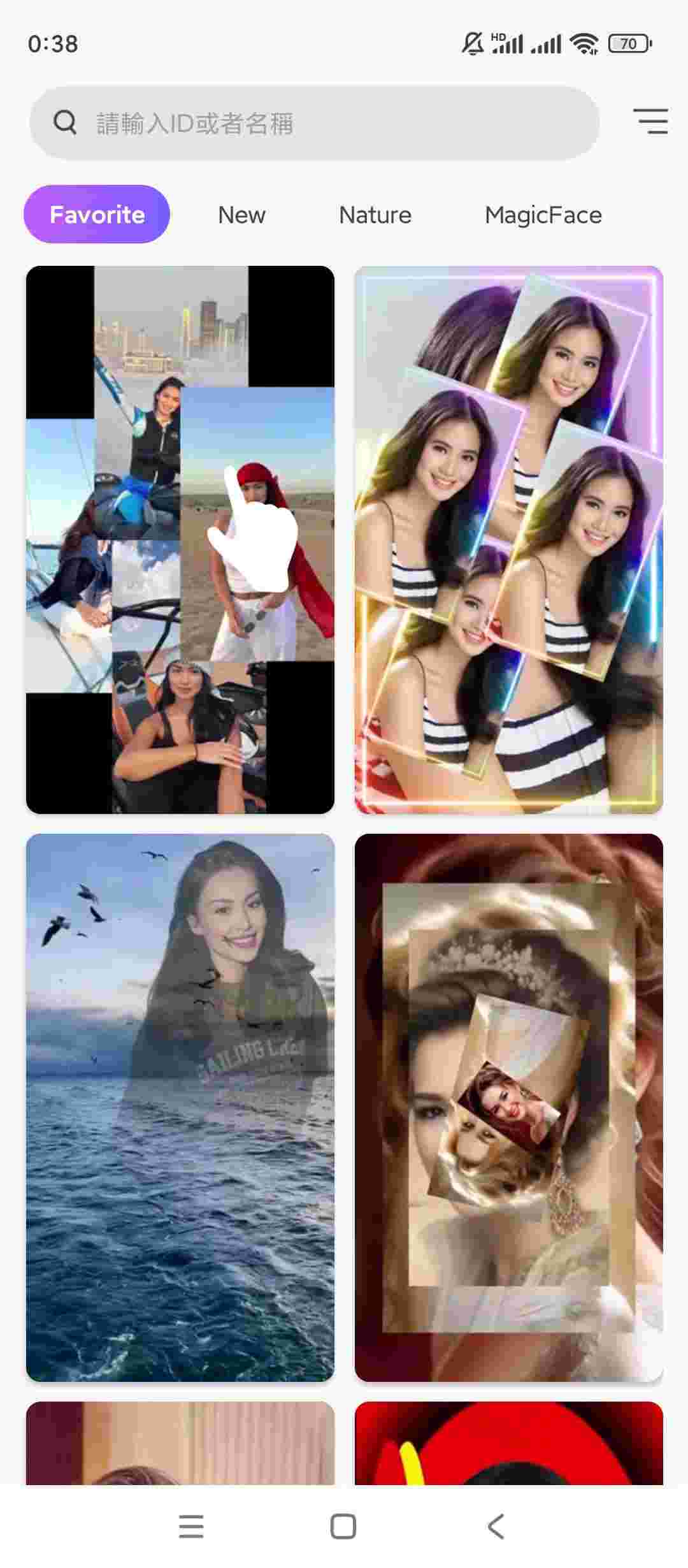Switch to the New tab
The width and height of the screenshot is (688, 1568).
241,215
